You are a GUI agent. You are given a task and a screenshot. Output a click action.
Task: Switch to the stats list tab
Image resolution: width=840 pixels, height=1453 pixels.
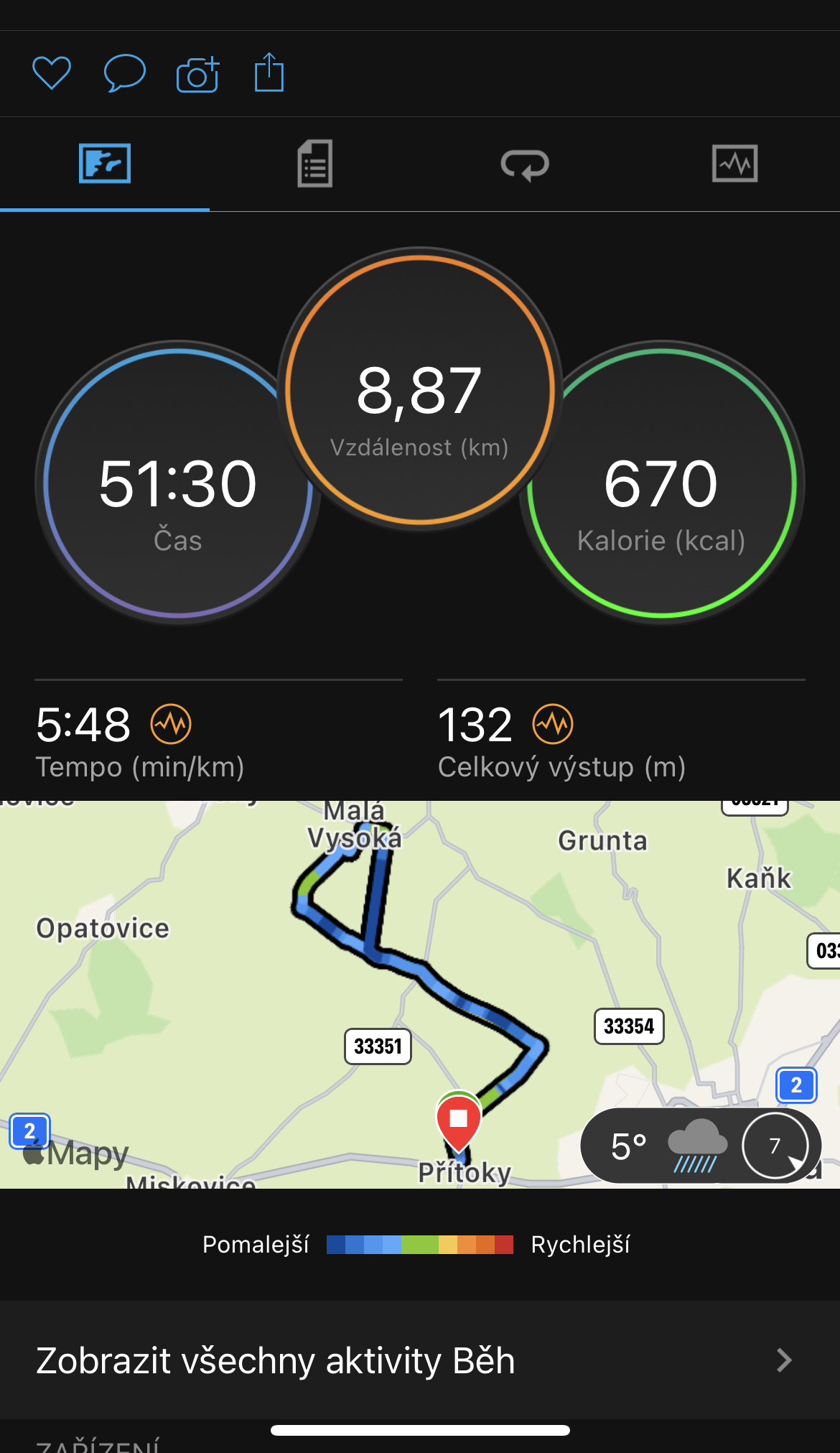pos(314,164)
